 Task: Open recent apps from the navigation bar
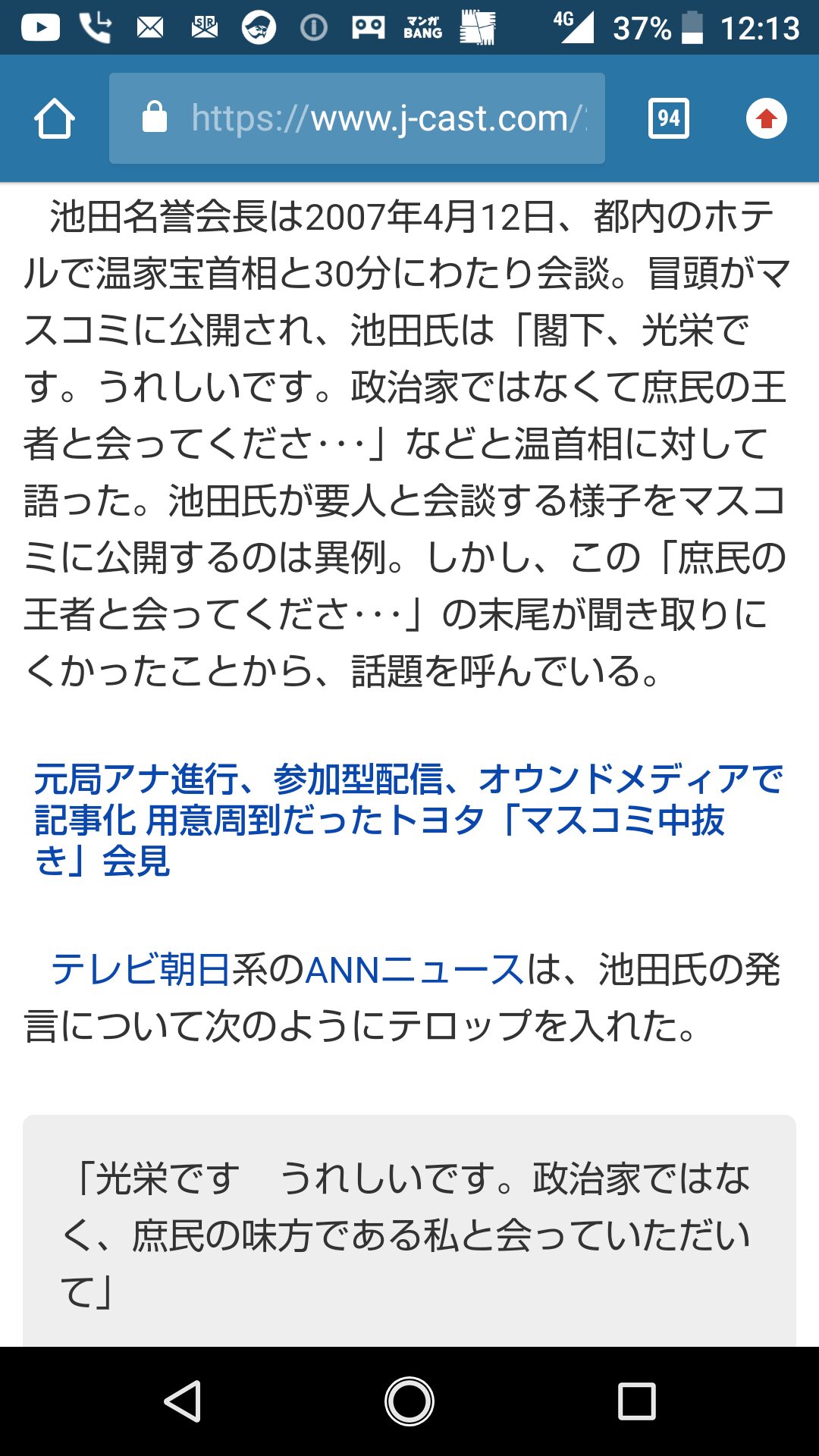coord(636,1401)
